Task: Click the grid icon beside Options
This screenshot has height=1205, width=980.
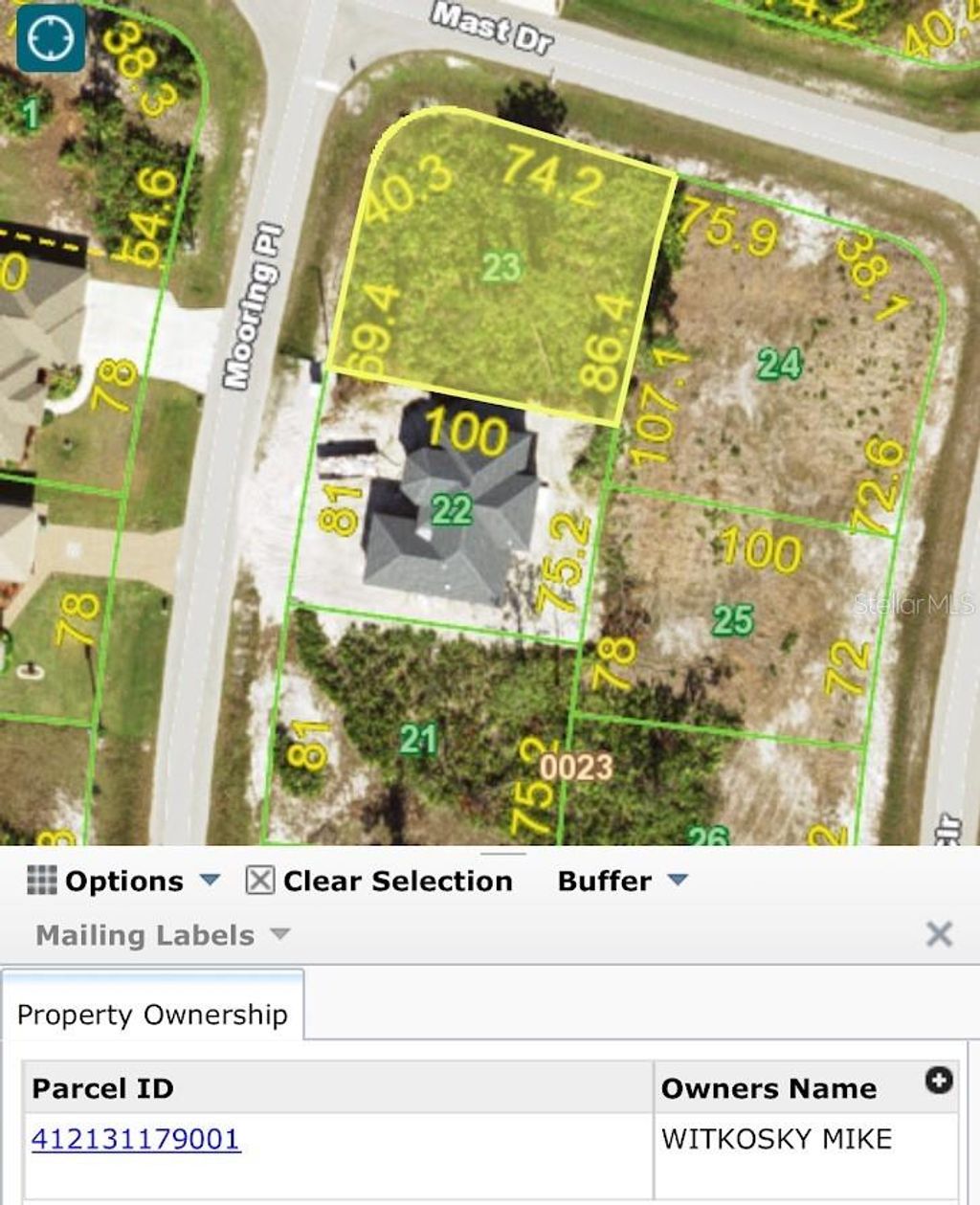Action: click(42, 881)
